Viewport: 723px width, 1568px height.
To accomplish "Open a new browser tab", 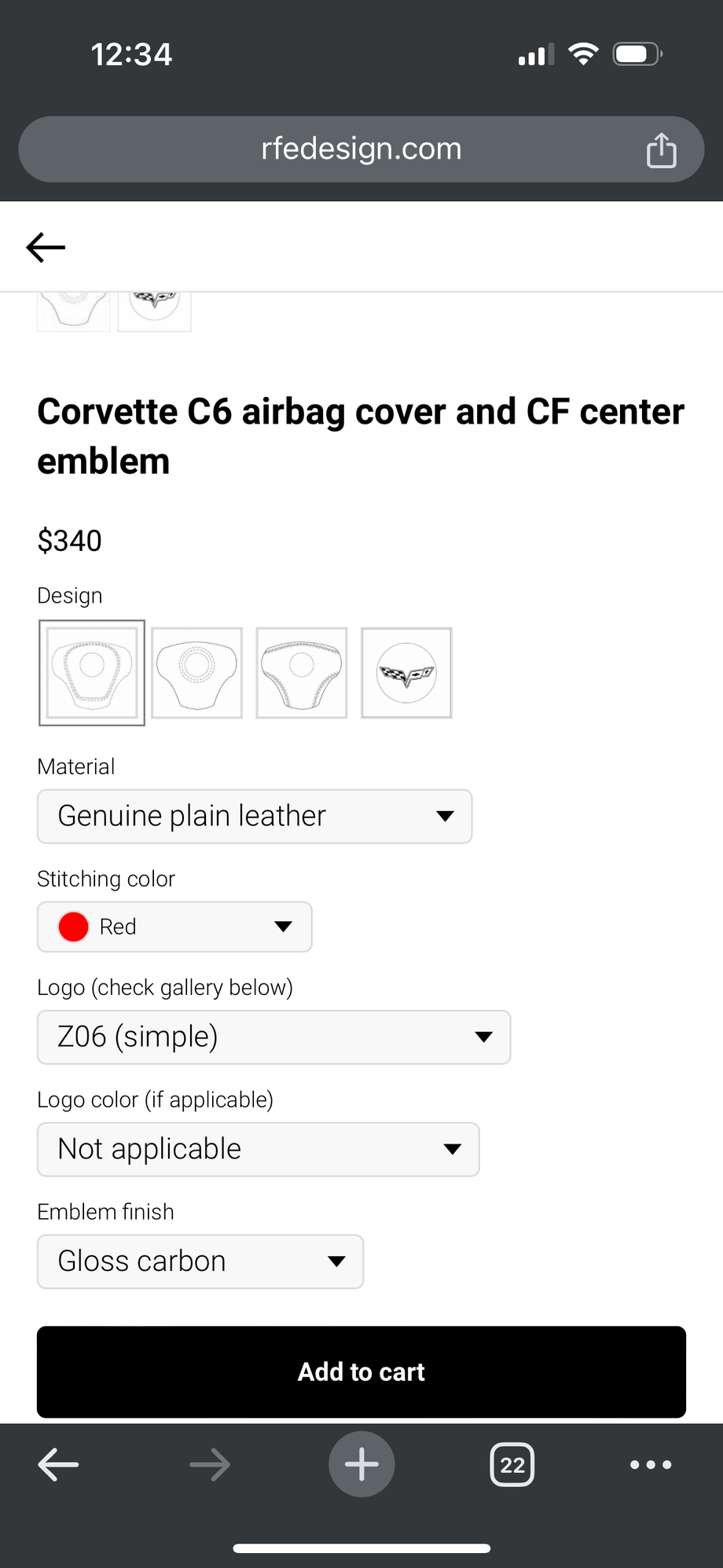I will tap(361, 1464).
